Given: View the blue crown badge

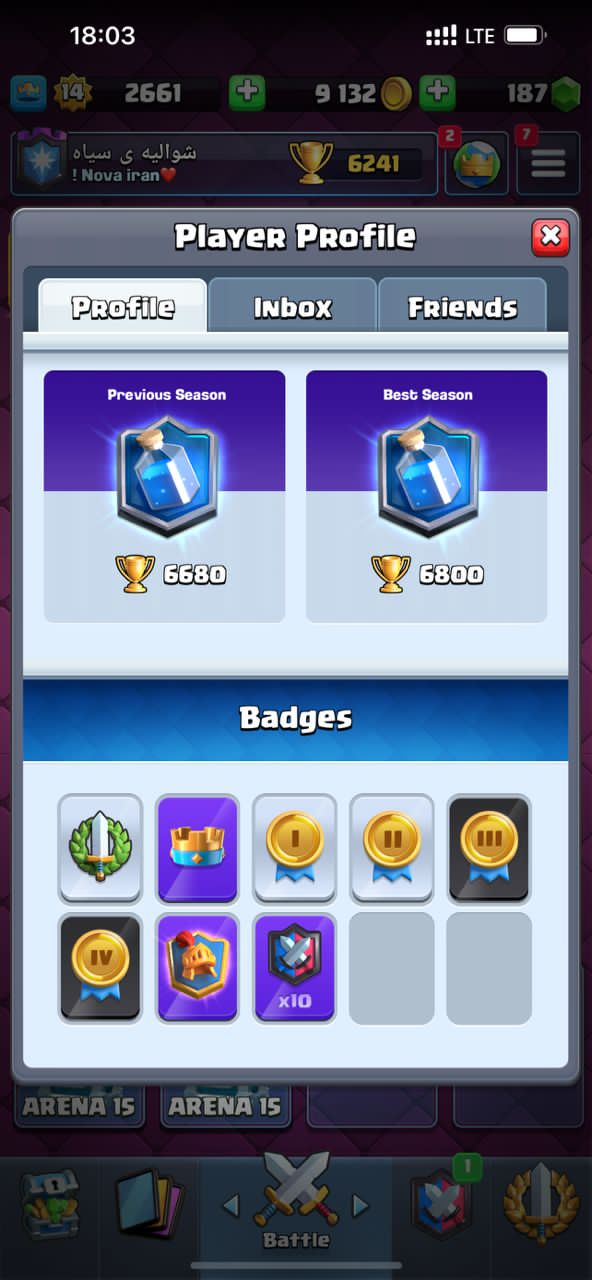Looking at the screenshot, I should tap(197, 849).
